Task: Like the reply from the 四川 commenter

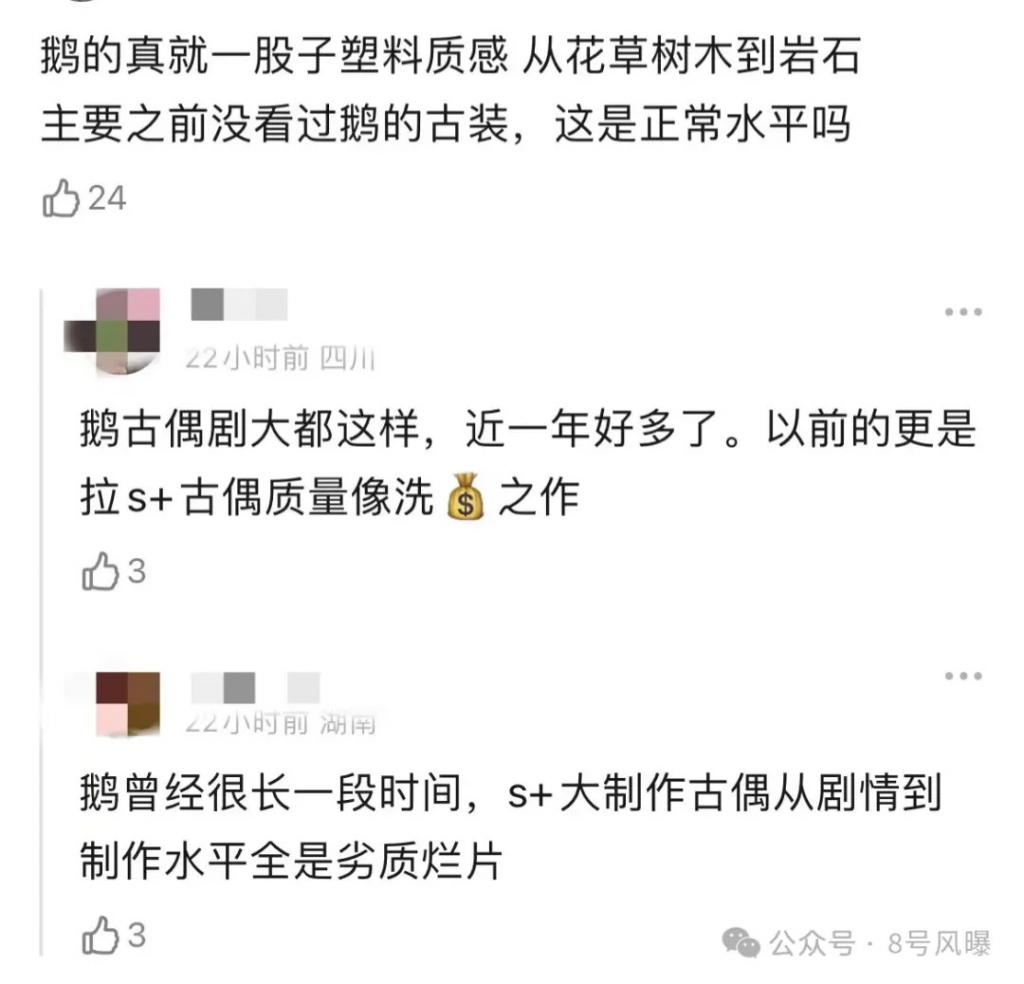Action: pyautogui.click(x=100, y=572)
